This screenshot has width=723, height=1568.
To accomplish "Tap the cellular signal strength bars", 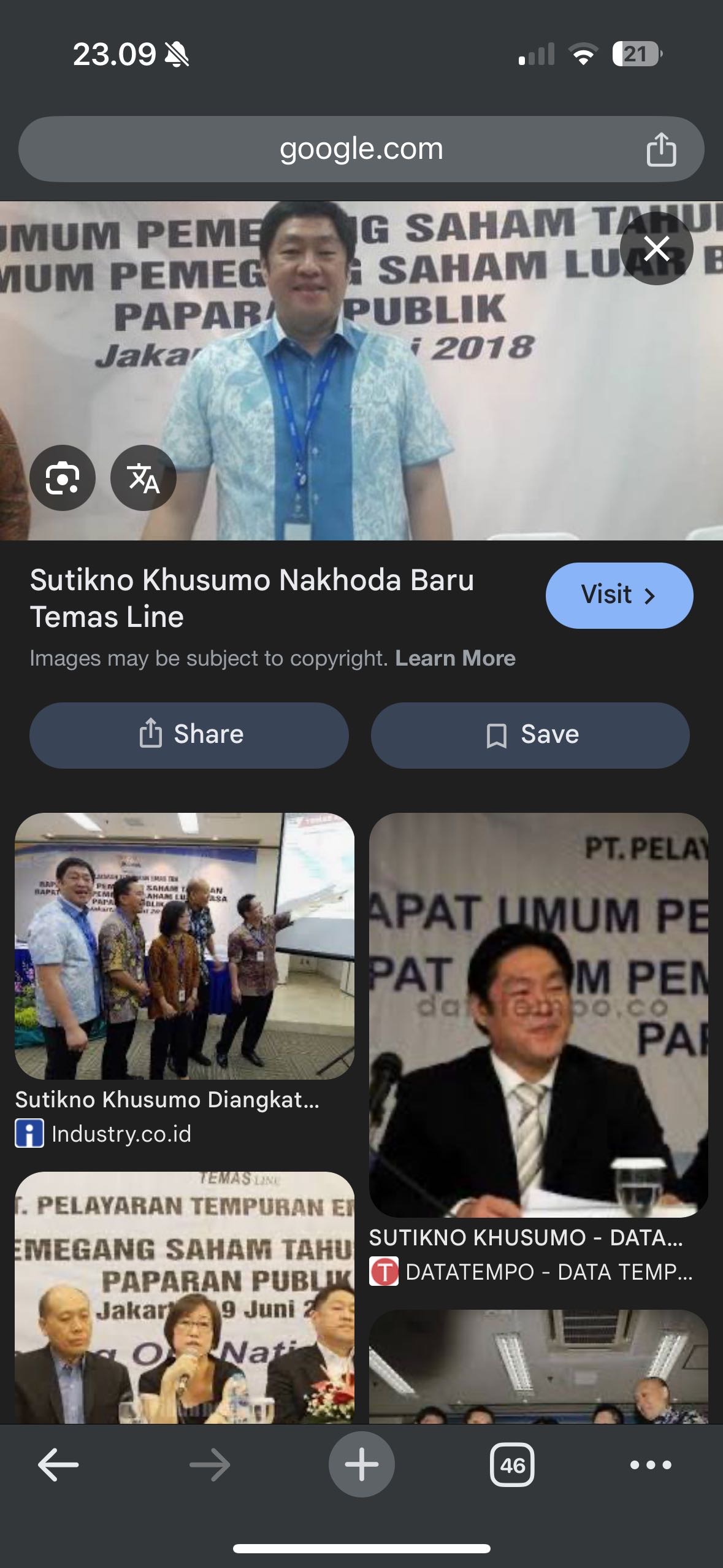I will tap(535, 54).
